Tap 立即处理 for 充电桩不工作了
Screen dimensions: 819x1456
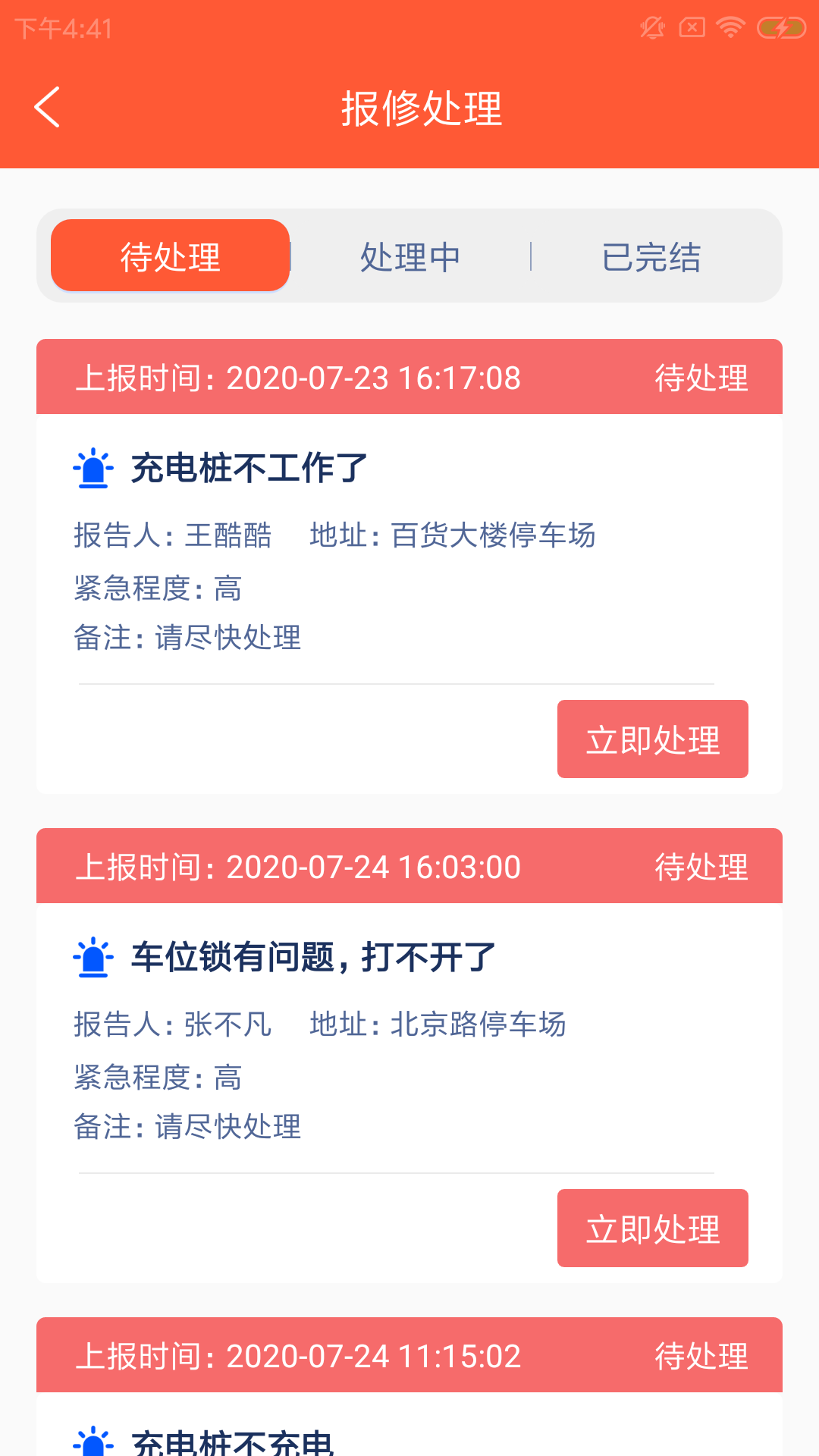coord(652,739)
